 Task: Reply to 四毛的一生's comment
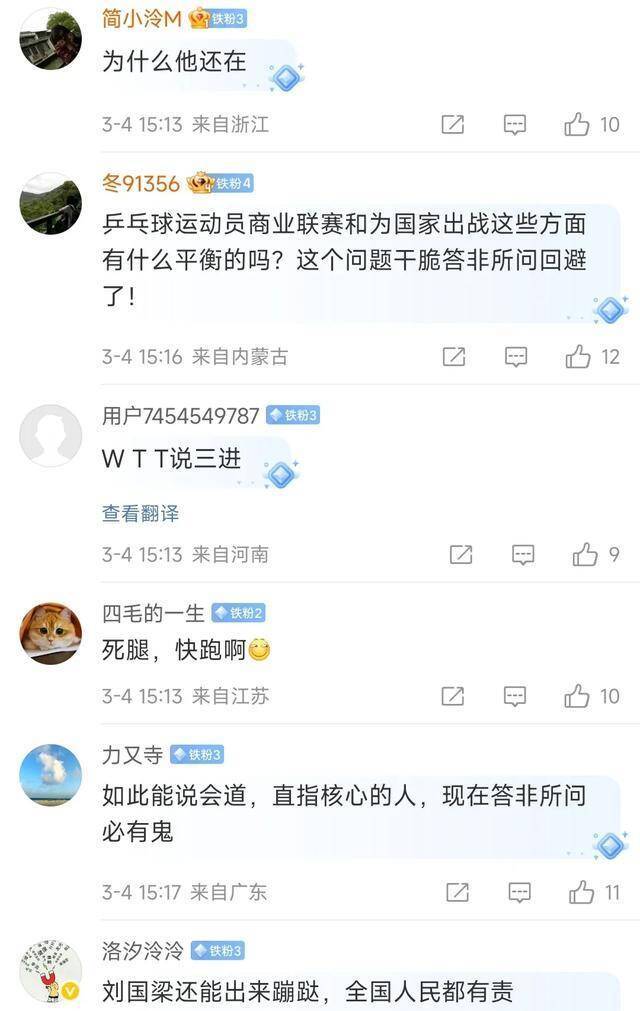coord(515,696)
